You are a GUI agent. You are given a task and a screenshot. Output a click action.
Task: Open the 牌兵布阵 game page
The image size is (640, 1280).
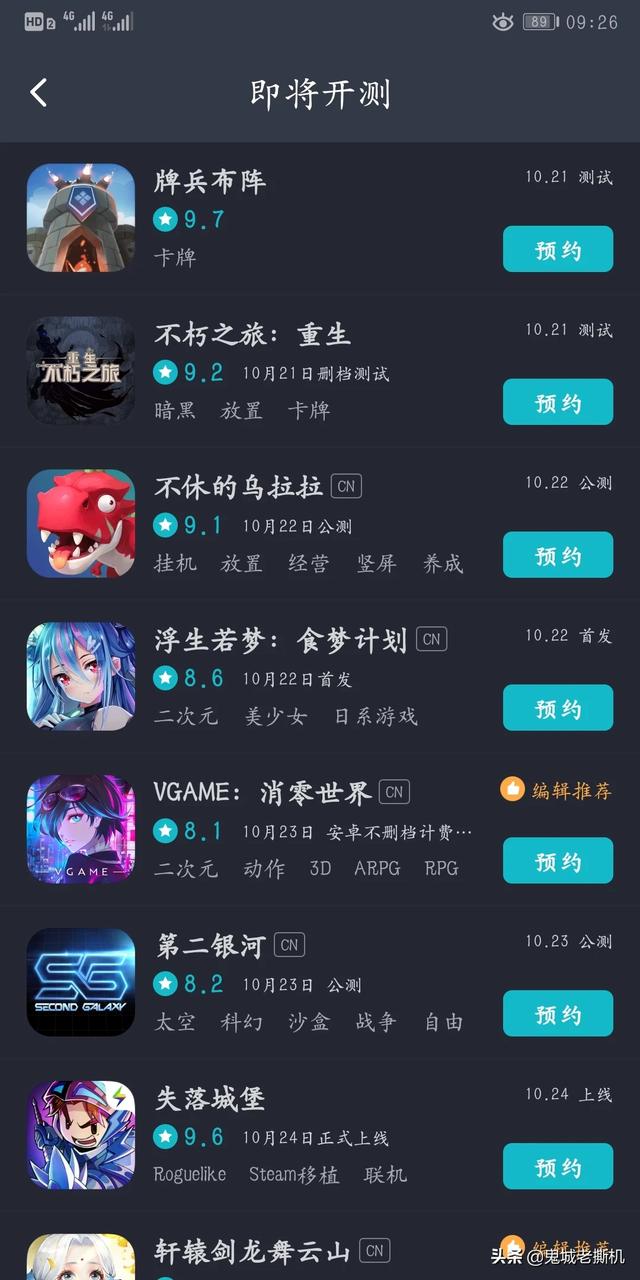tap(210, 182)
